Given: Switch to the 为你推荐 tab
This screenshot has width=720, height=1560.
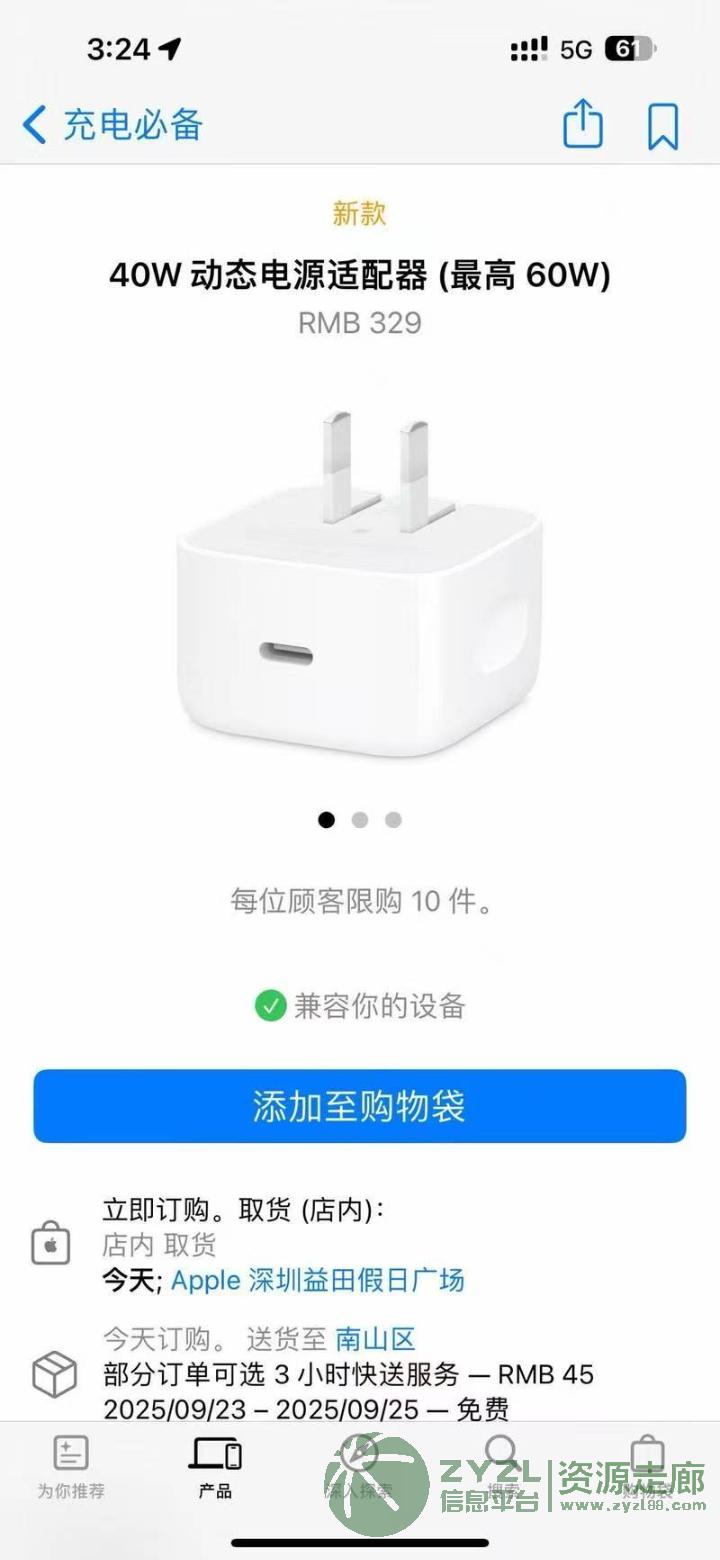Looking at the screenshot, I should [x=71, y=1466].
